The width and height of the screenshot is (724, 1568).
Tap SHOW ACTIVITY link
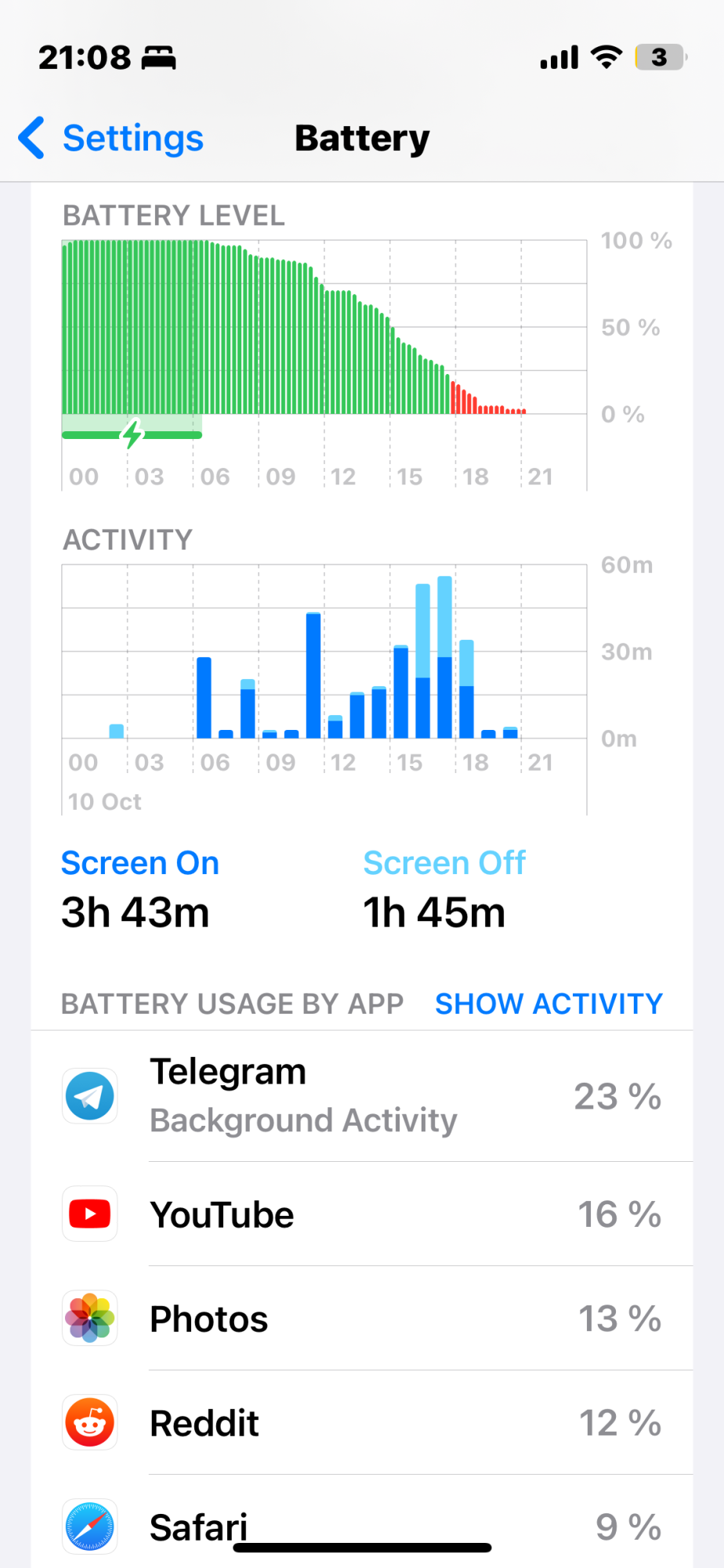click(x=548, y=1004)
